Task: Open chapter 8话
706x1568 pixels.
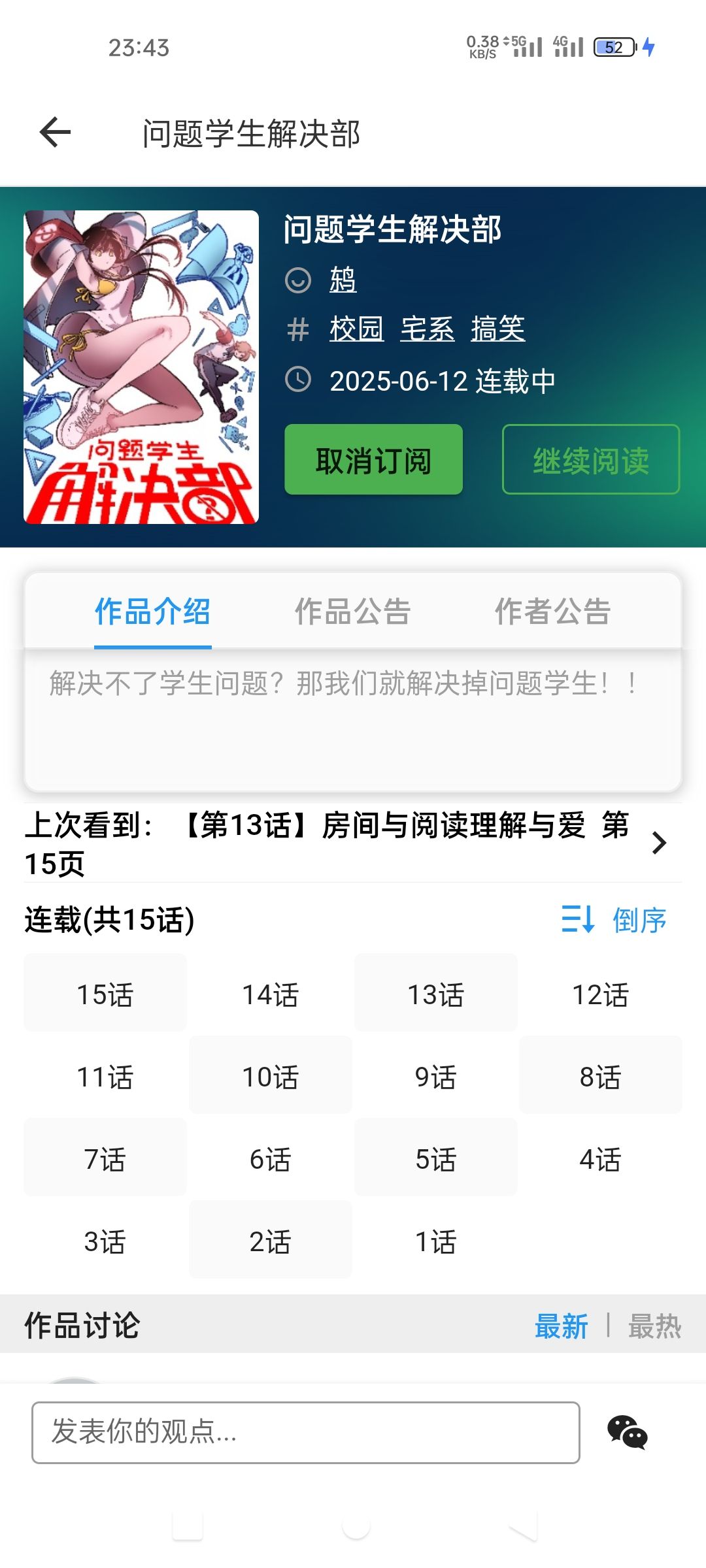Action: click(600, 1077)
